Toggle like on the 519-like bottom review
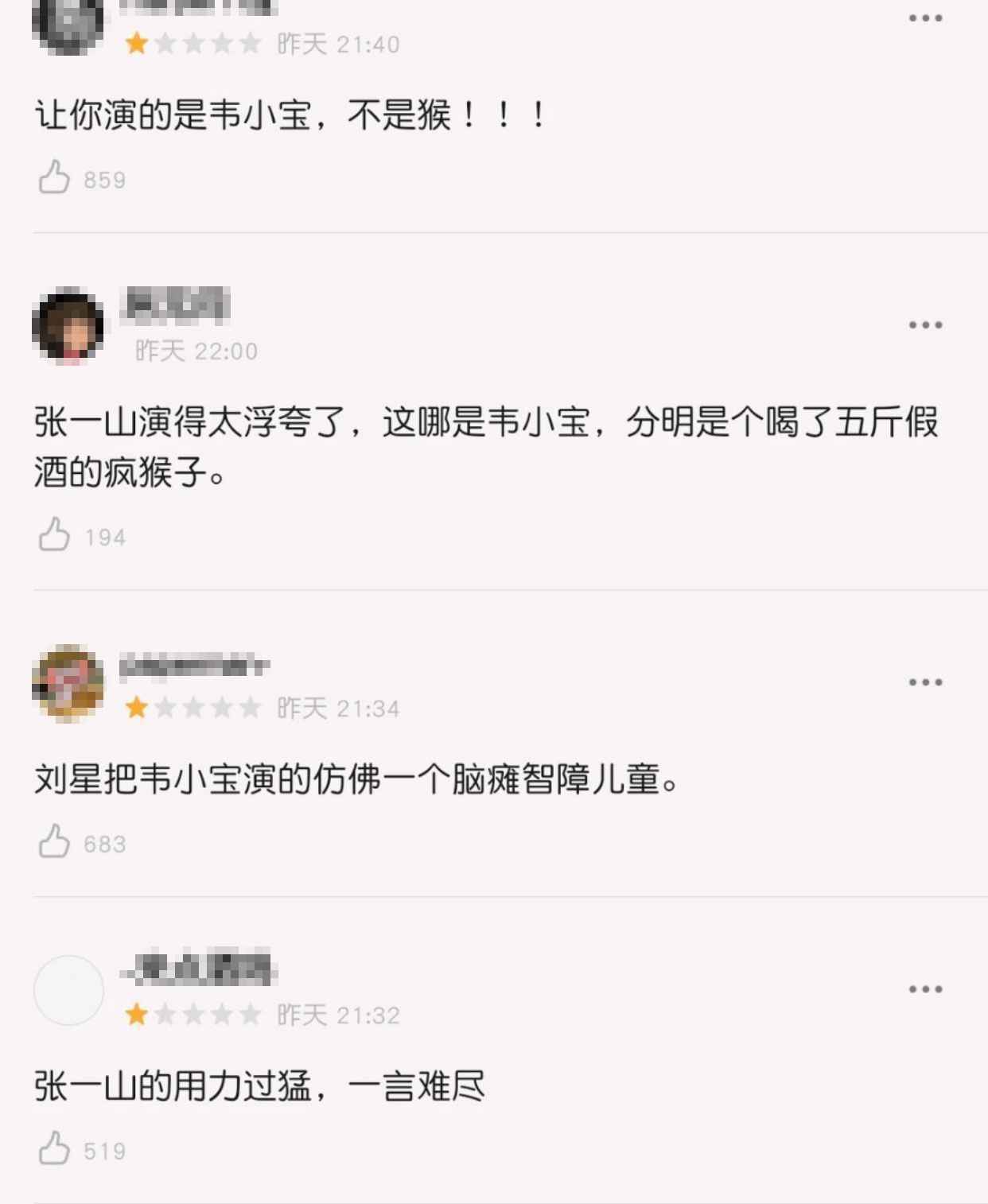Screen dimensions: 988x1204 (x=53, y=1149)
